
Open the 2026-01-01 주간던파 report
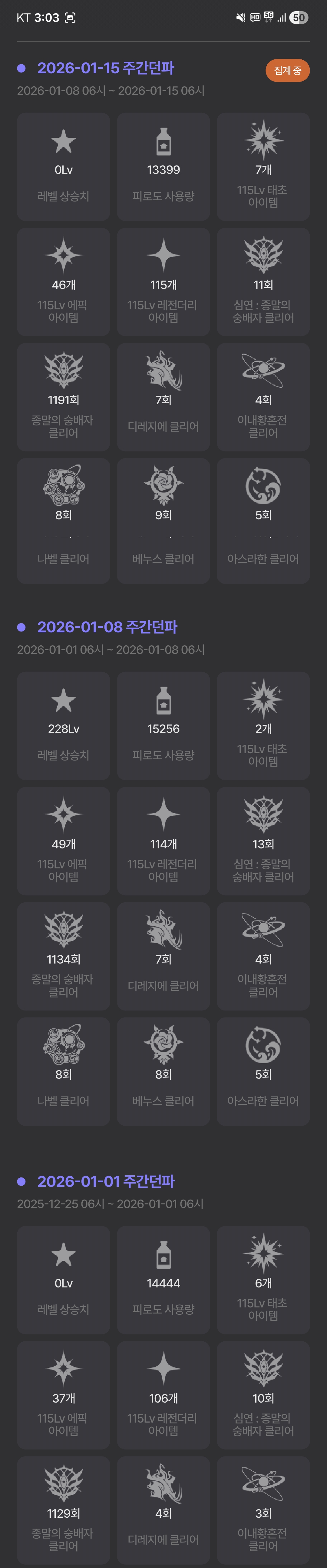106,1181
